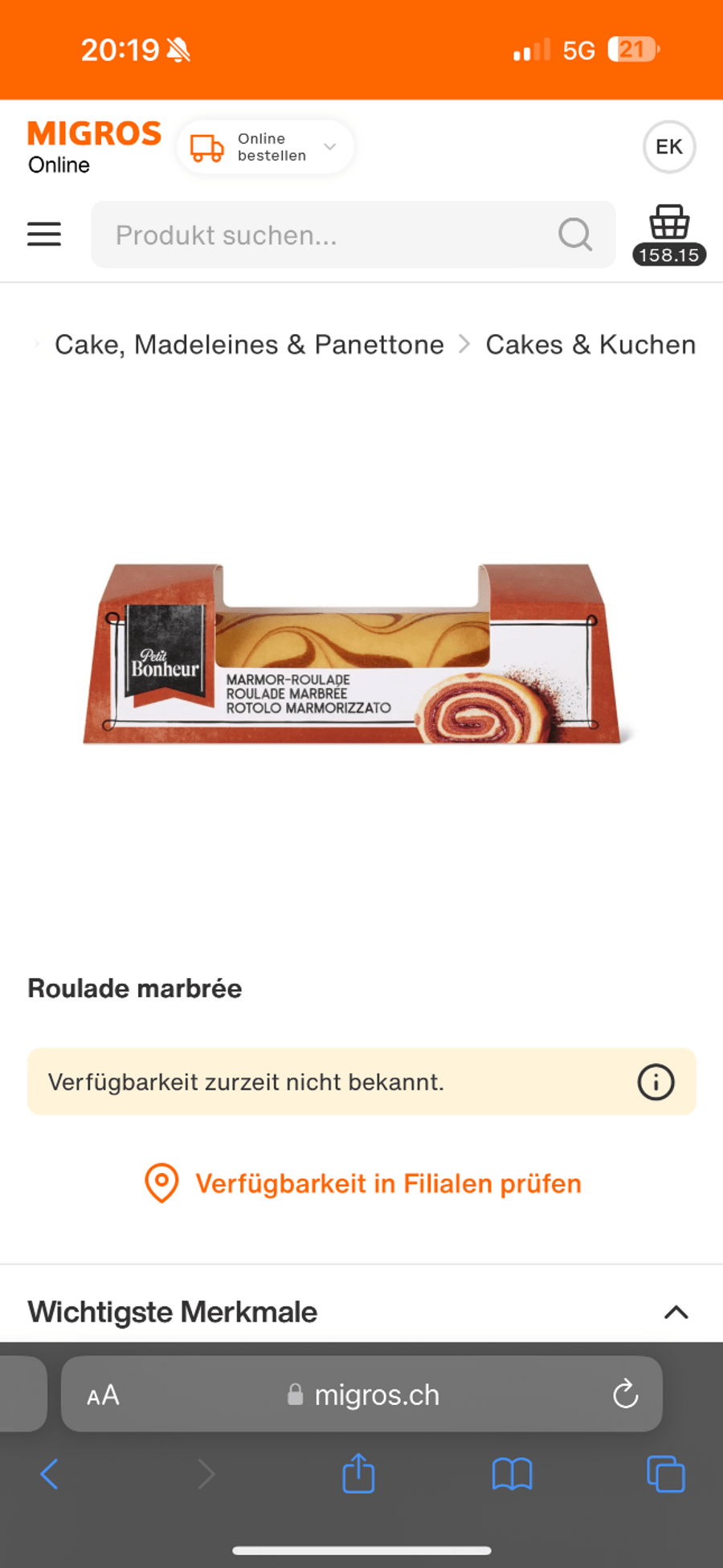Open the Cakes & Kuchen breadcrumb
The image size is (723, 1568).
(x=590, y=344)
